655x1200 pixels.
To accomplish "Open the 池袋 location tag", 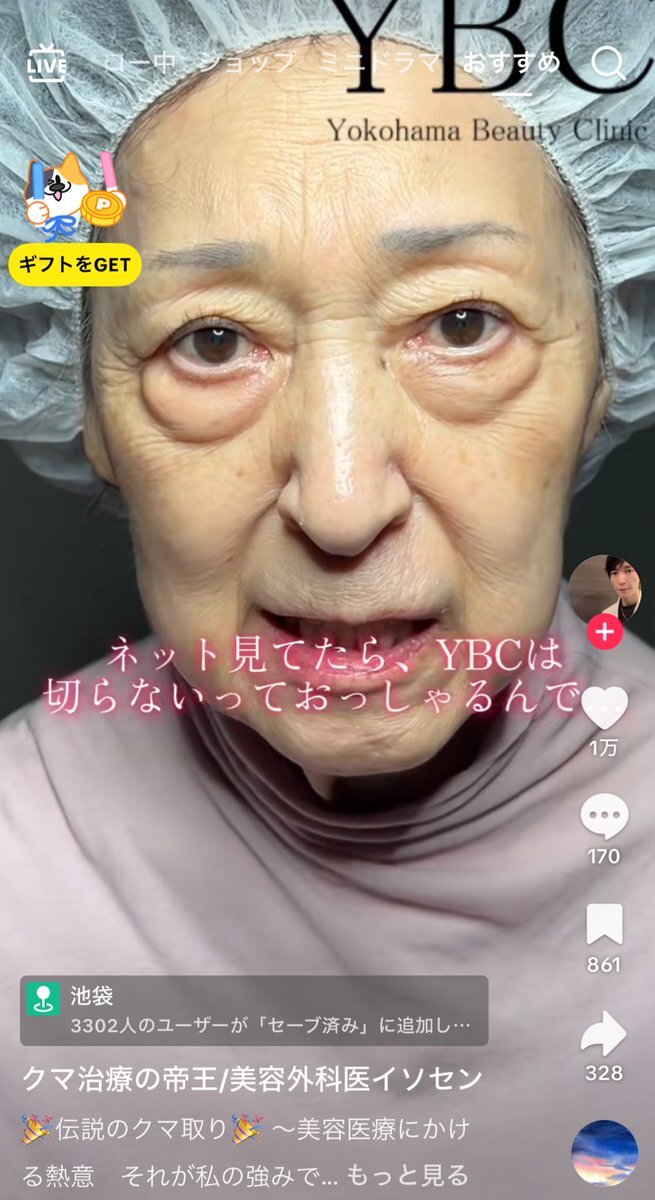I will [x=254, y=1011].
